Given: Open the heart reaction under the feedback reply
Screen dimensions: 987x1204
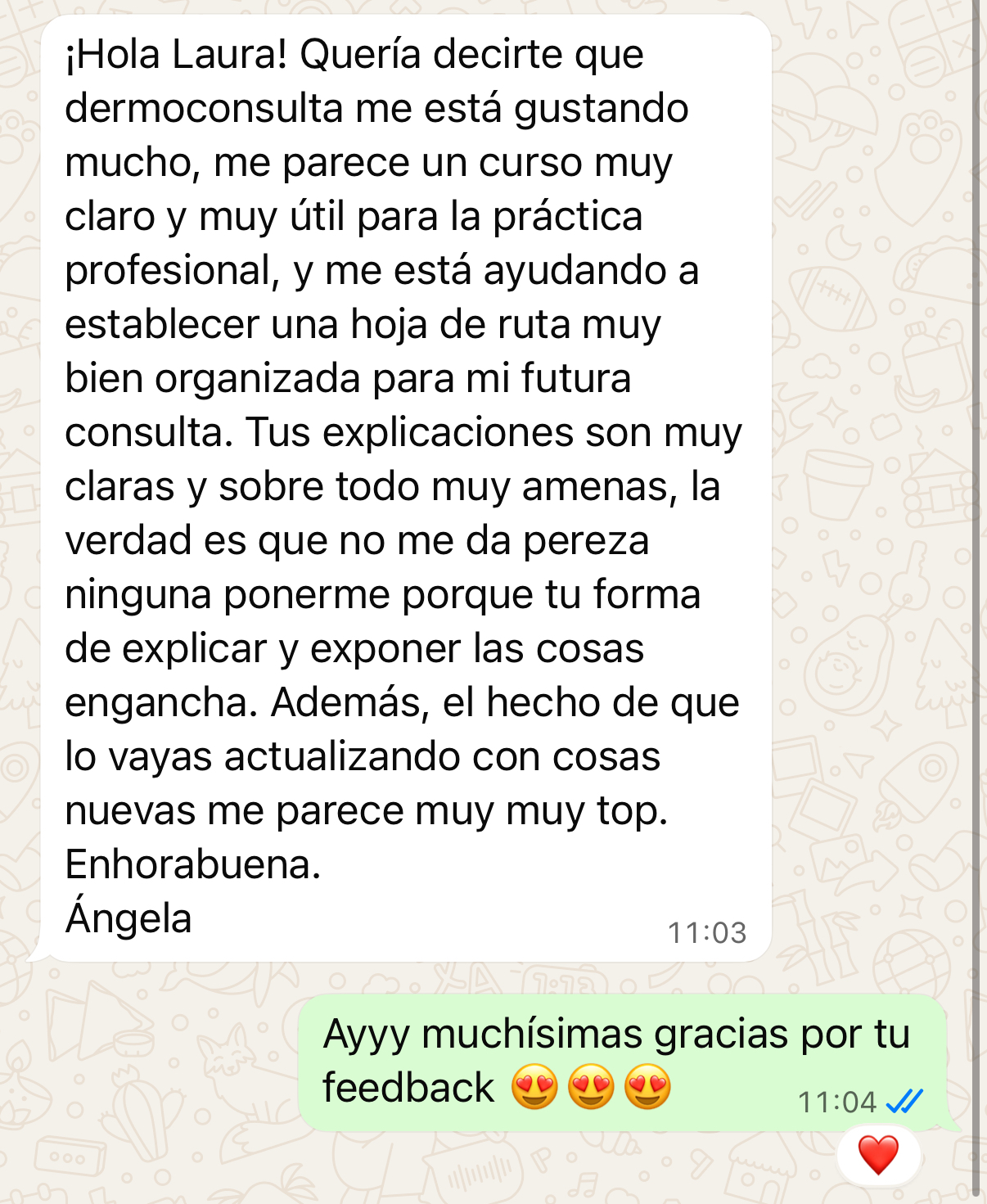Looking at the screenshot, I should tap(878, 1155).
